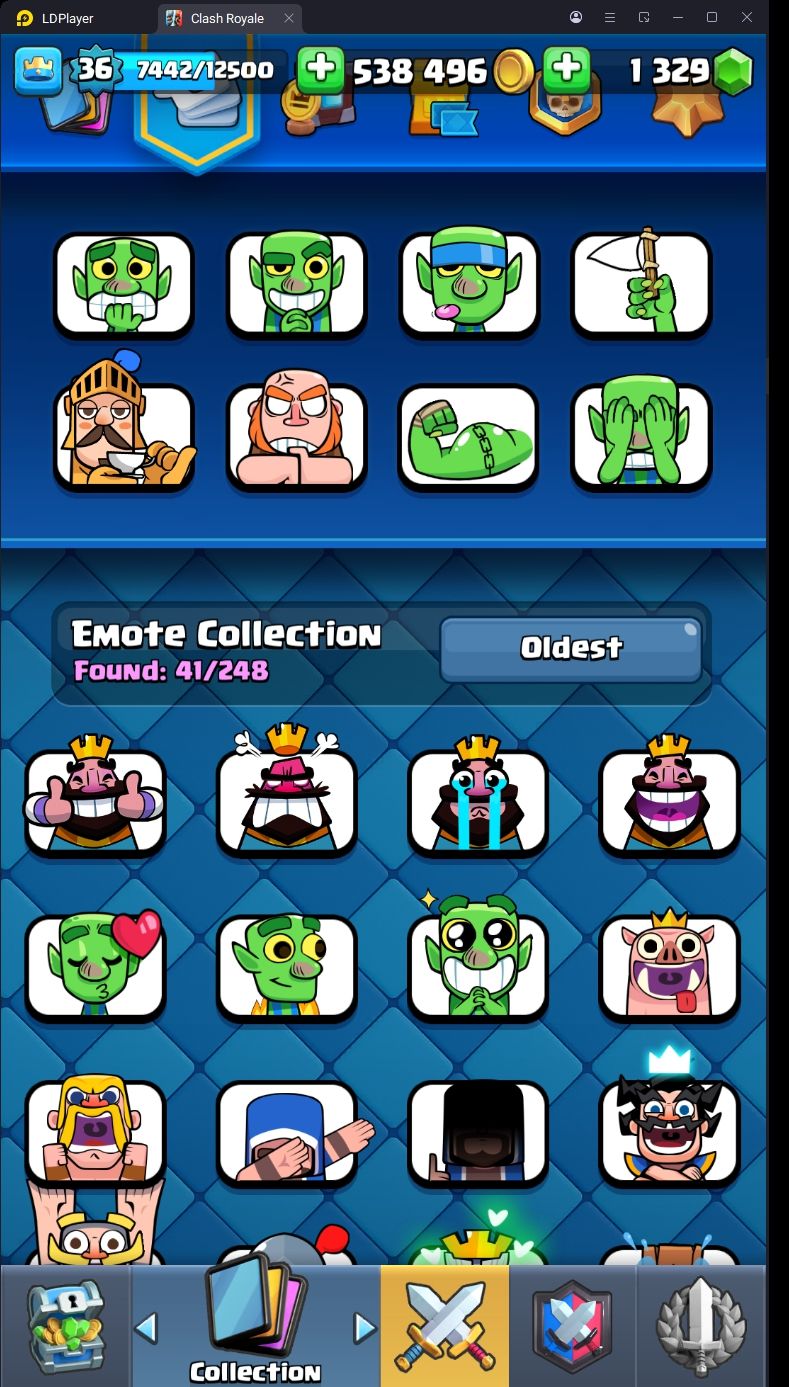The image size is (789, 1387).
Task: Switch to the Battle crossed swords tab
Action: 444,1326
